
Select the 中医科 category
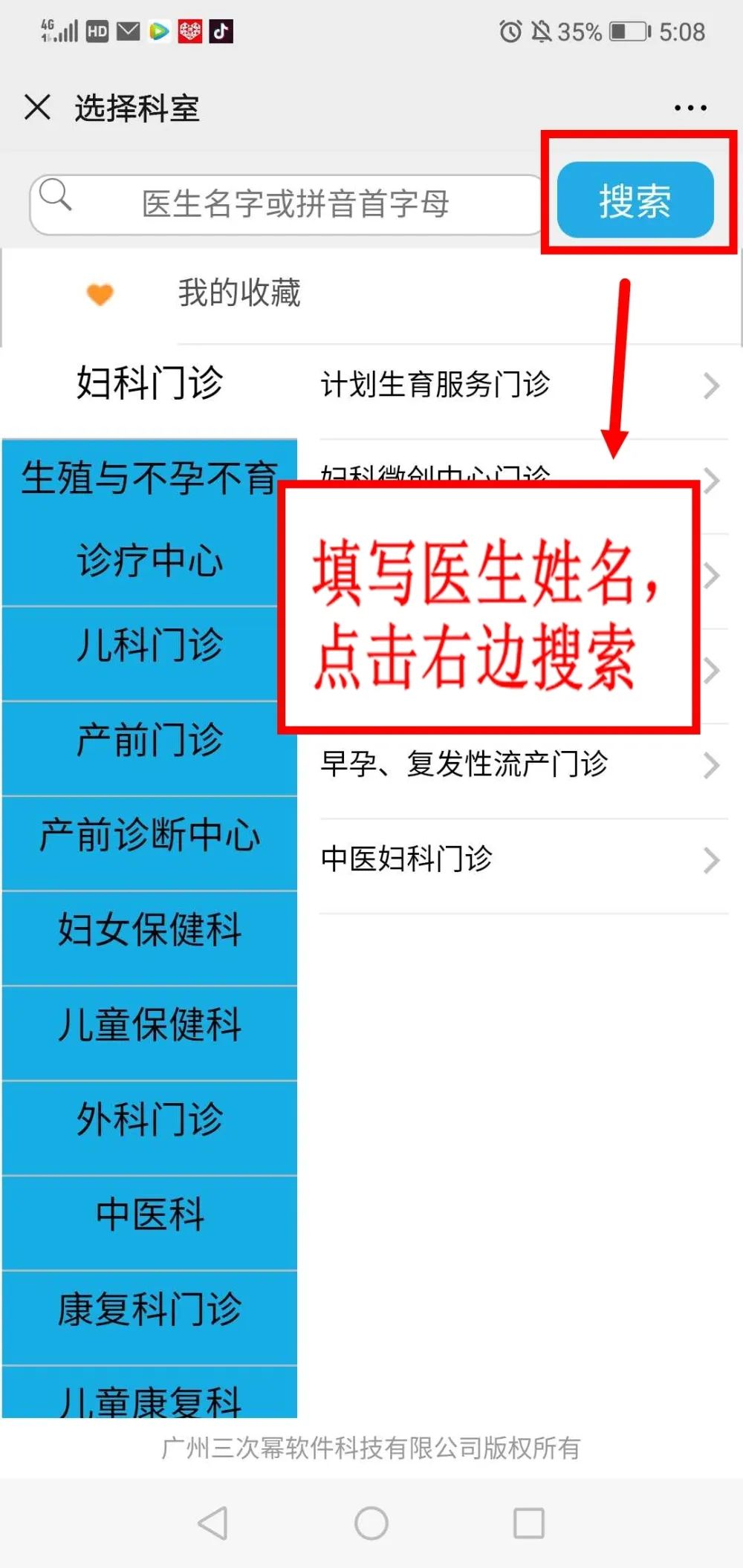[149, 1215]
